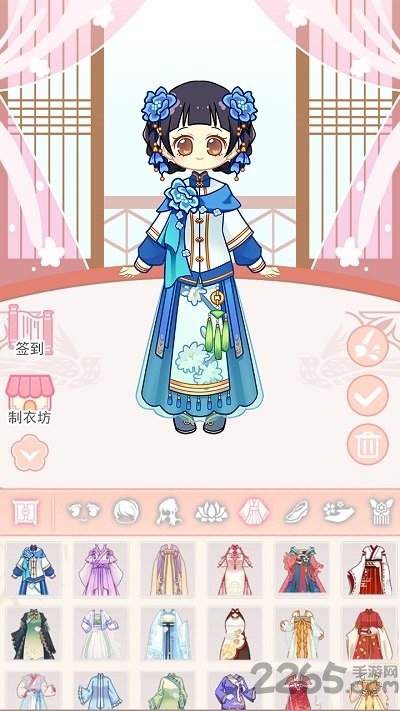Screen dimensions: 400x711
Task: Collapse the panel with the flower arrow
Action: tap(29, 453)
